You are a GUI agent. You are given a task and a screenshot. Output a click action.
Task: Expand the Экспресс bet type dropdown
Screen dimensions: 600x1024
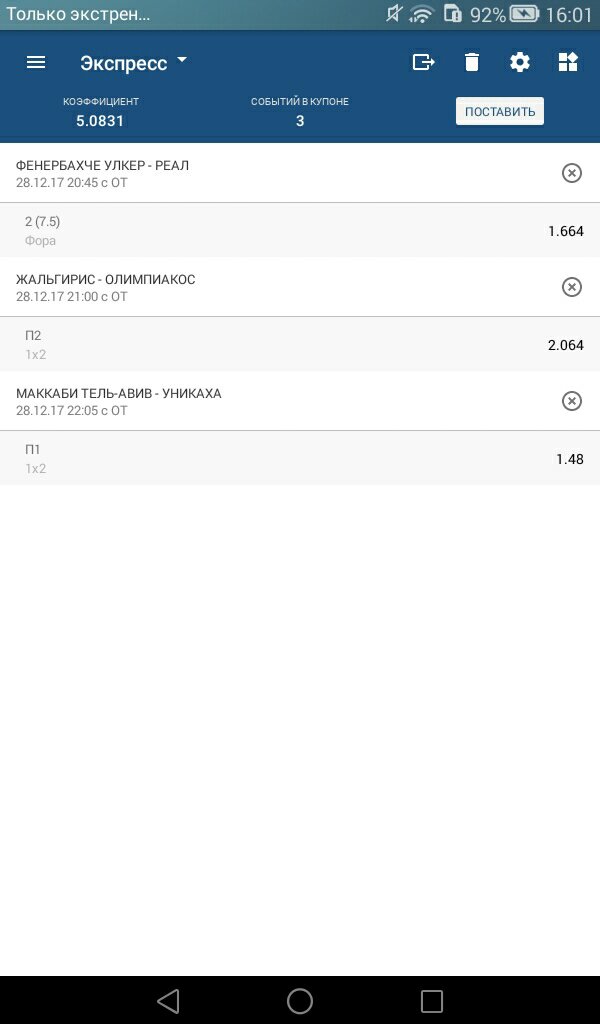[134, 63]
